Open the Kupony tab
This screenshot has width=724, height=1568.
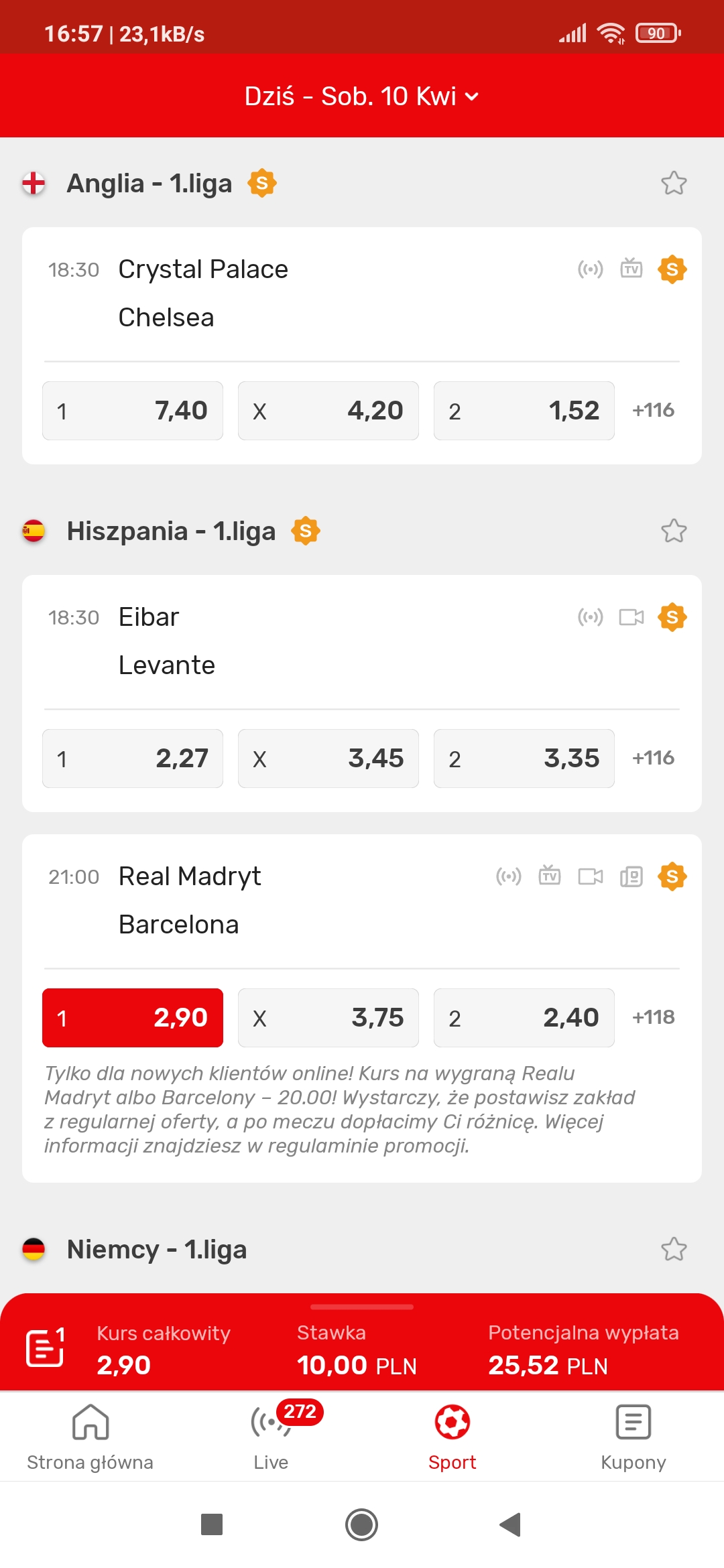click(x=633, y=1437)
